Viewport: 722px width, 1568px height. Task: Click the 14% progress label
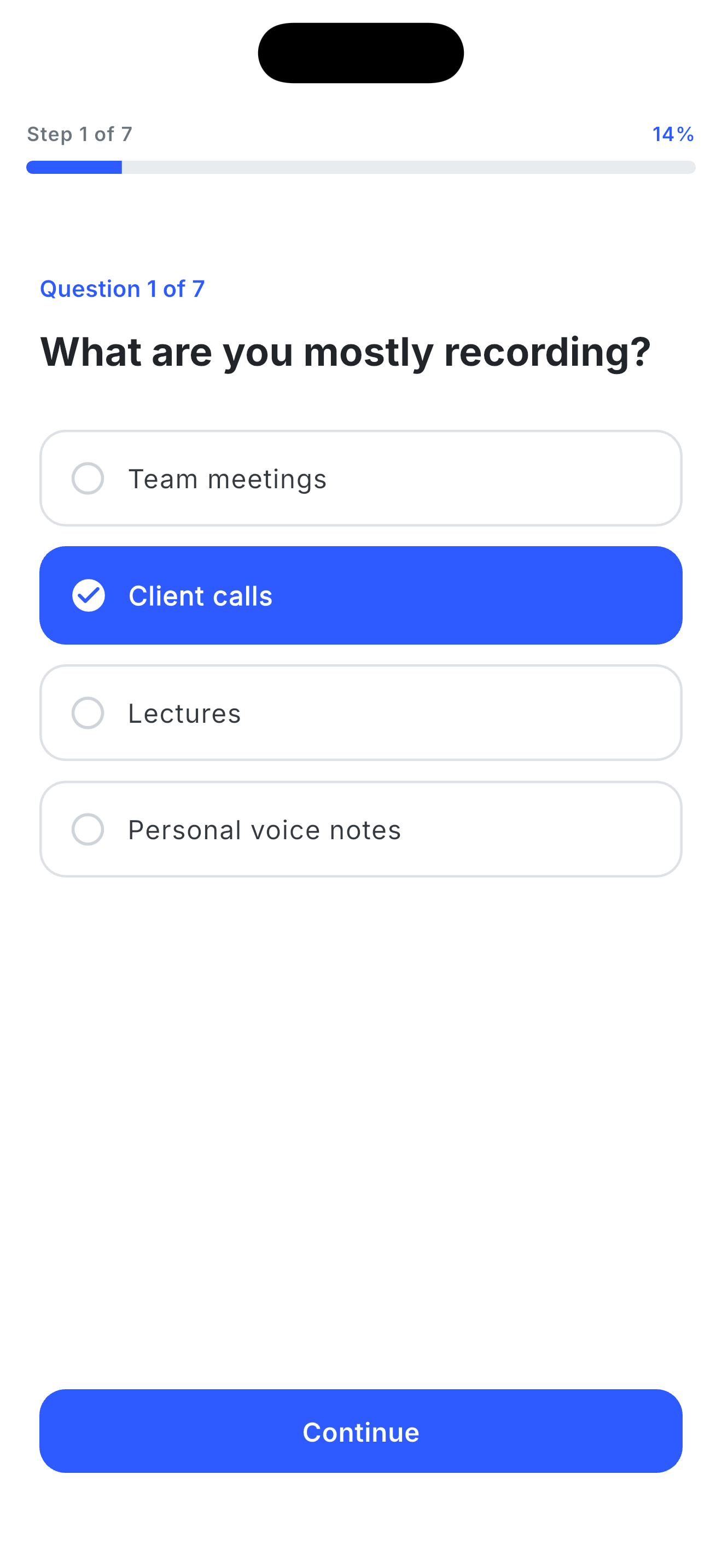[672, 134]
